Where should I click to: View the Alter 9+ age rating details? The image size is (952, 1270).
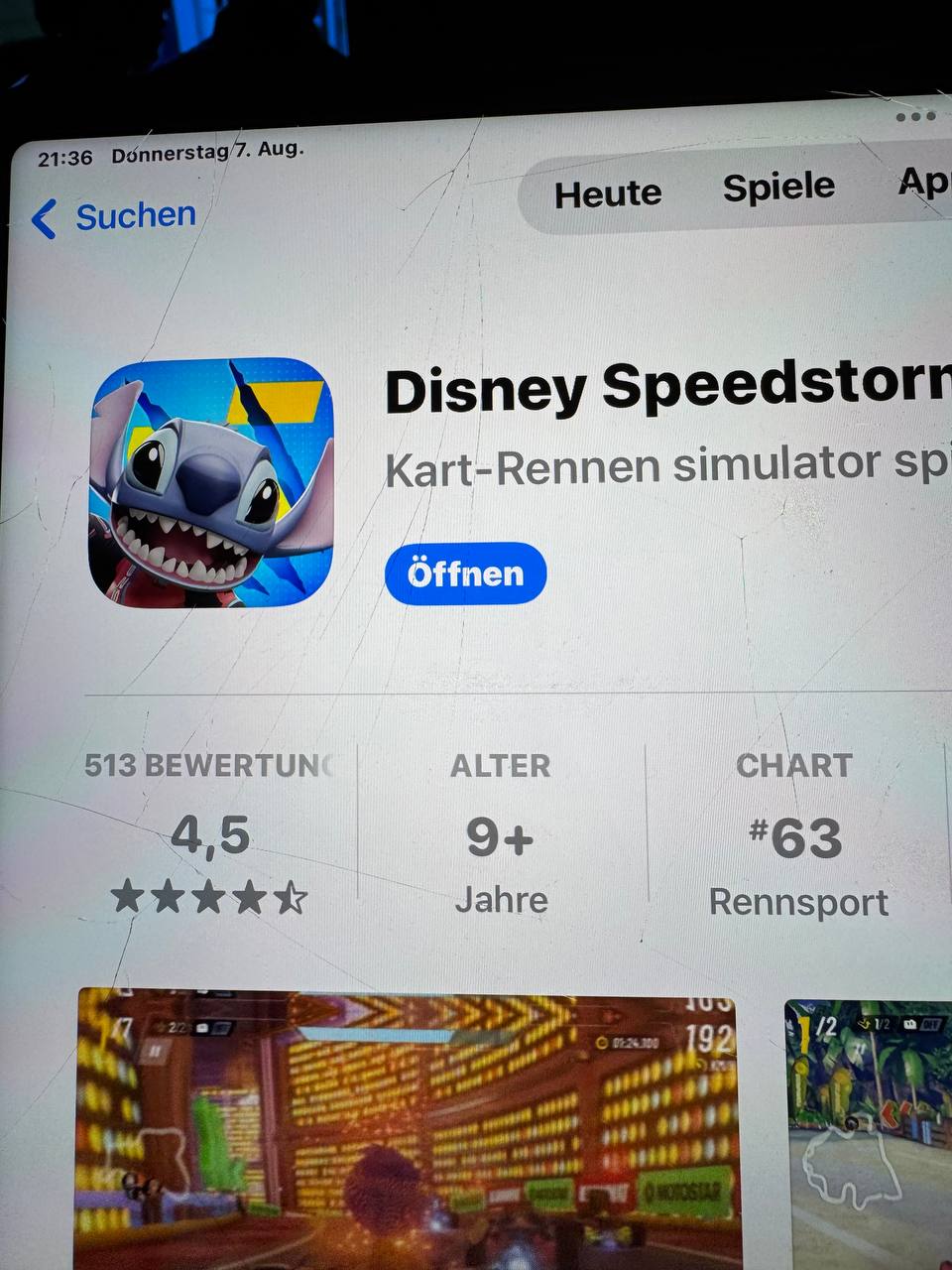(501, 835)
